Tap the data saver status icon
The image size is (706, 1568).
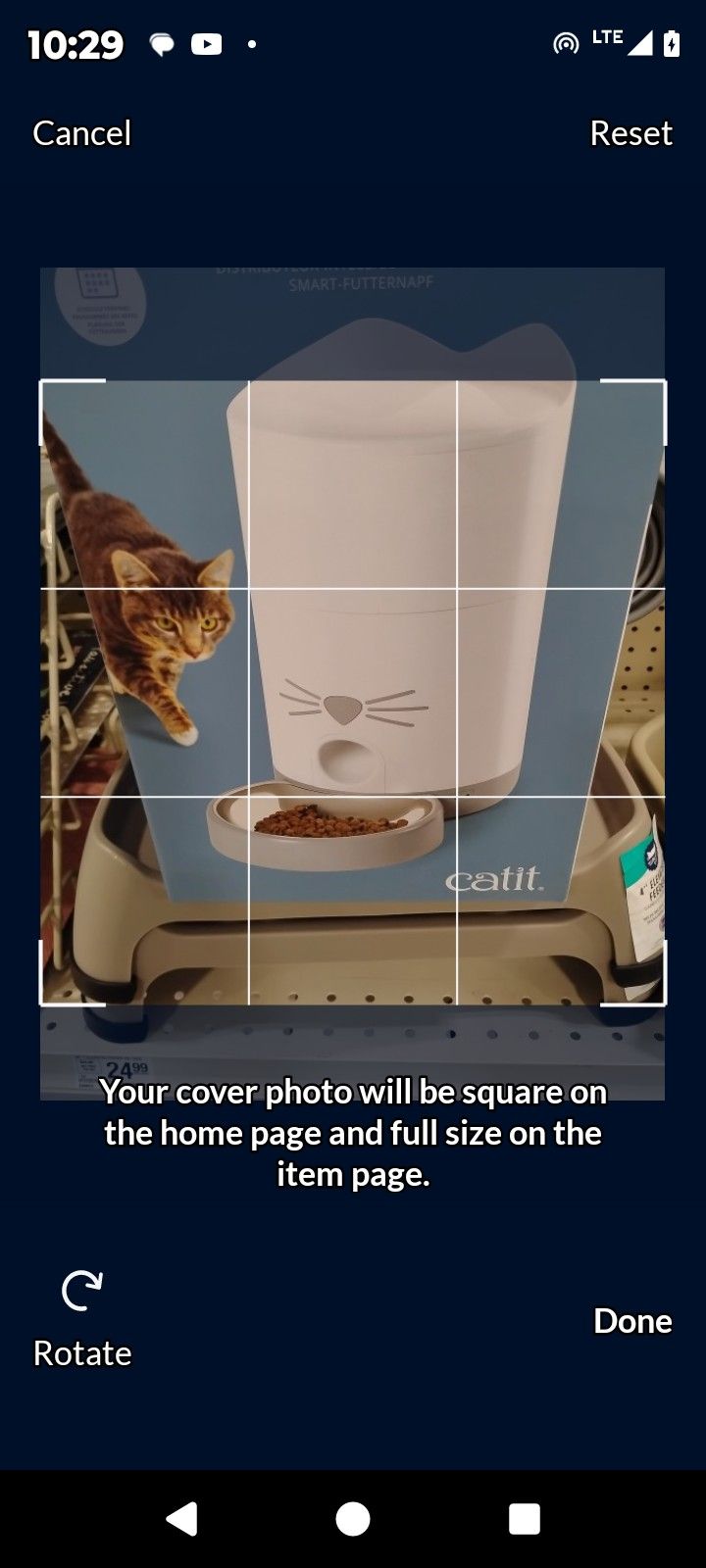[567, 43]
